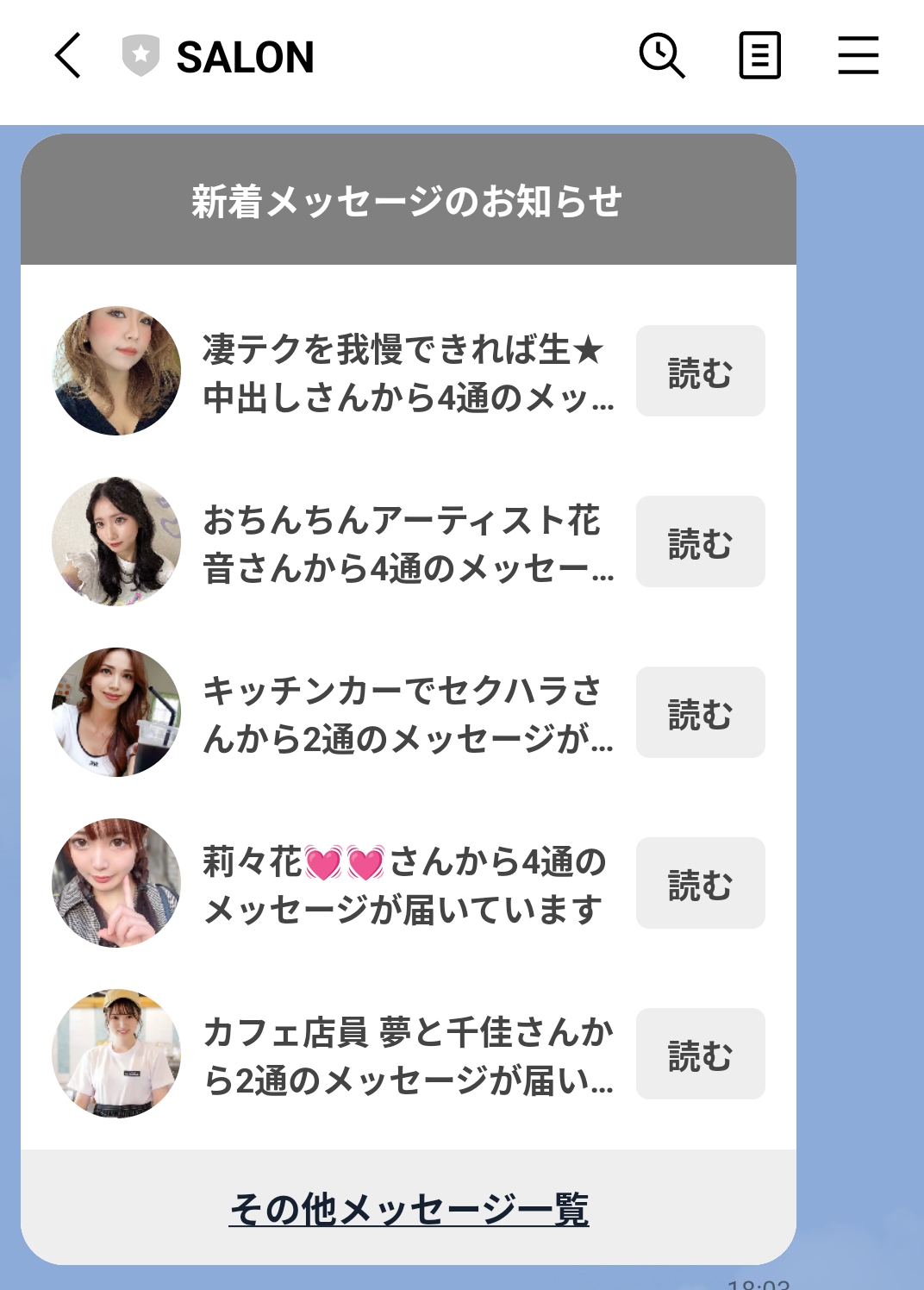Tap the shield badge beside SALON

coord(140,55)
